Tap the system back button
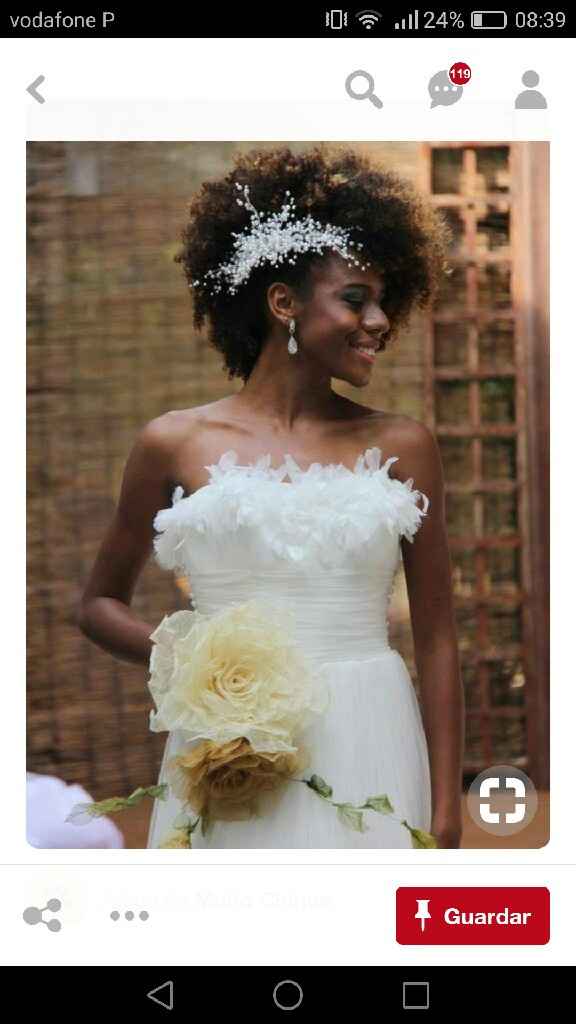 point(161,995)
